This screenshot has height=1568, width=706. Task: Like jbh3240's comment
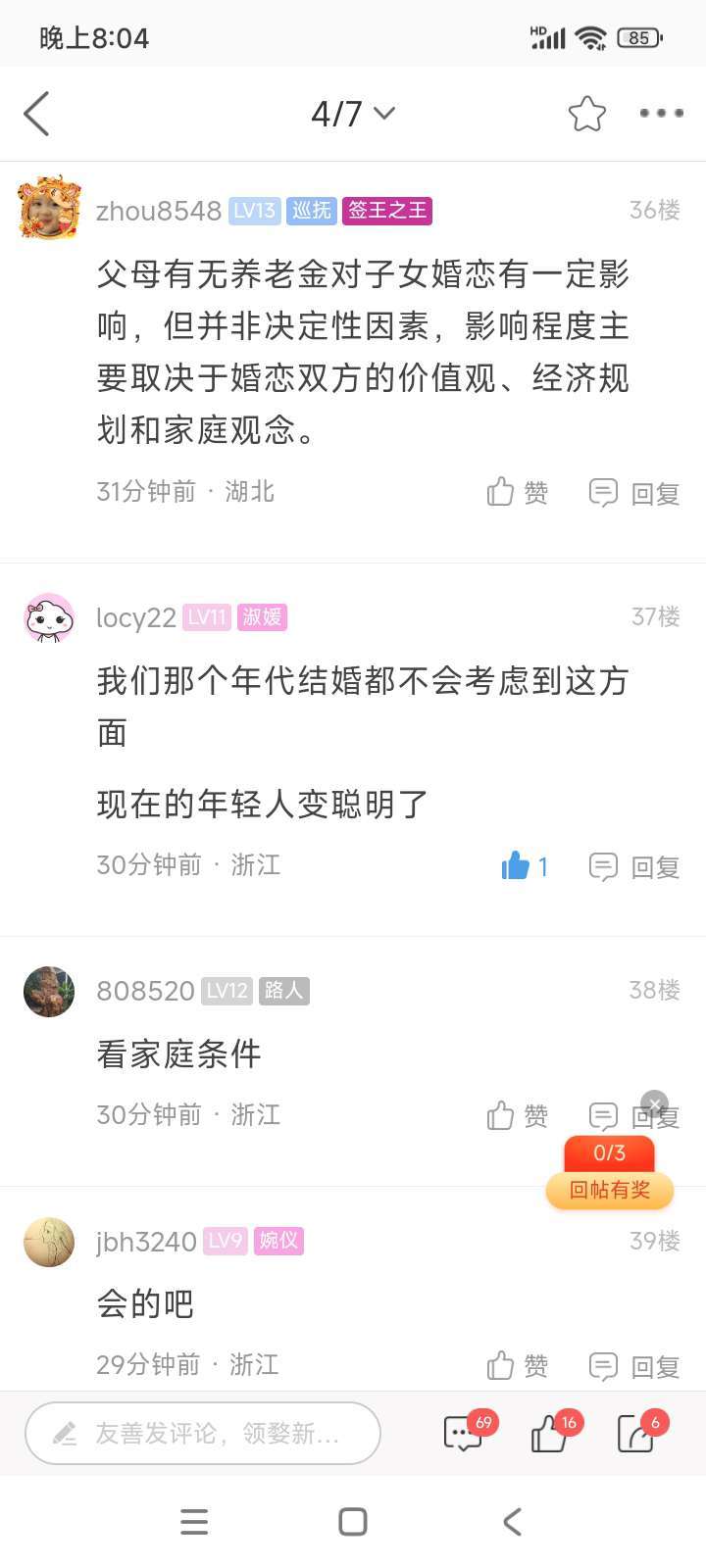point(517,1365)
